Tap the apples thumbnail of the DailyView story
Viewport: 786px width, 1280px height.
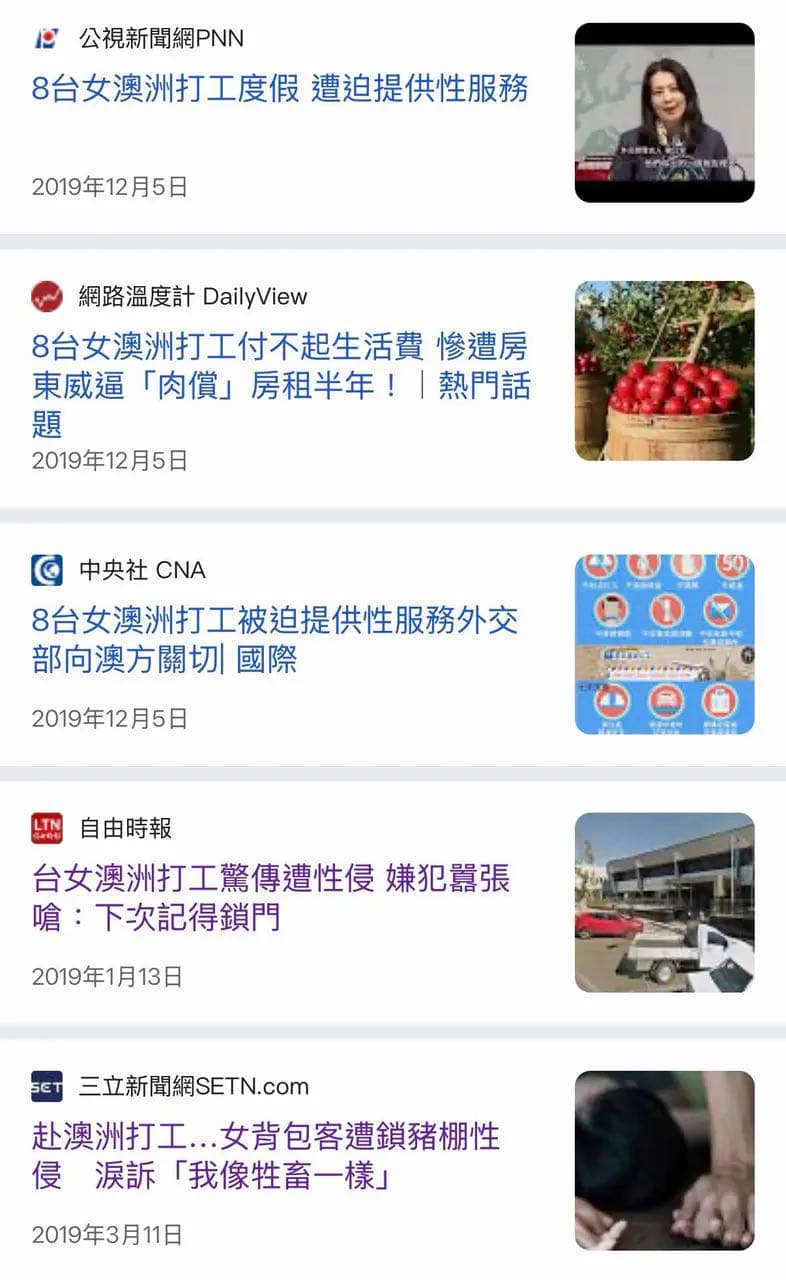click(x=664, y=371)
